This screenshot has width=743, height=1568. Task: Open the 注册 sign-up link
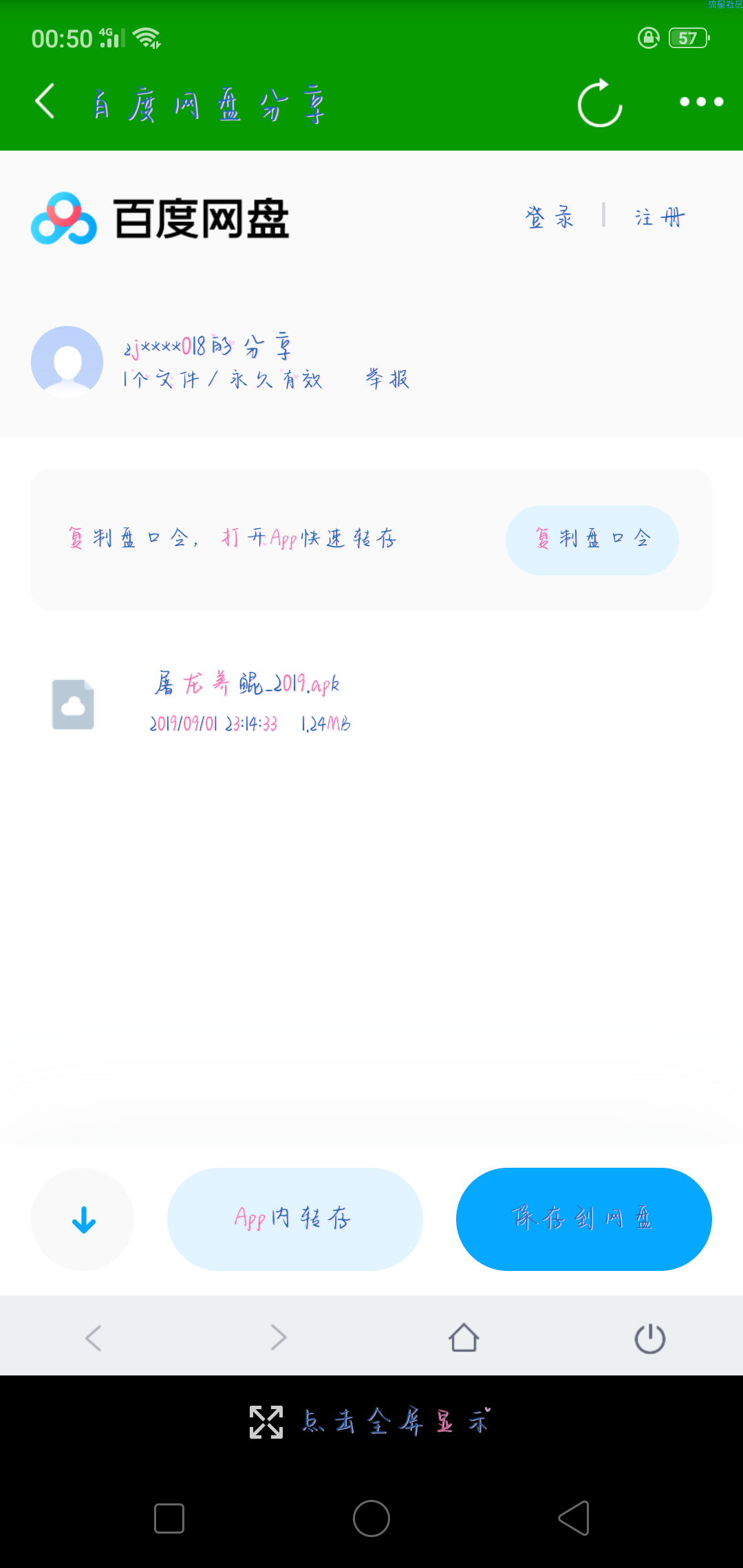coord(659,217)
